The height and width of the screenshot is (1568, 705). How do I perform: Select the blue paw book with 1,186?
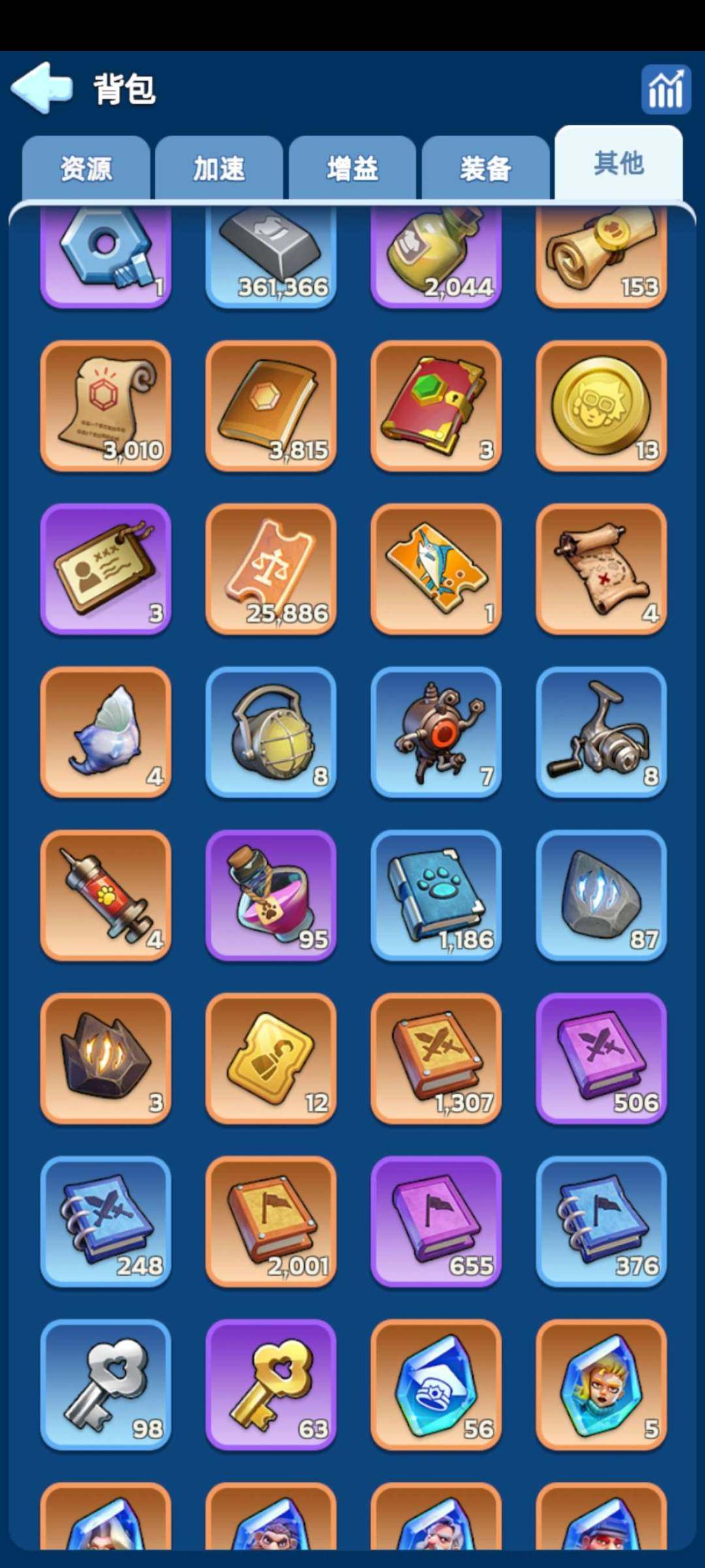(436, 895)
